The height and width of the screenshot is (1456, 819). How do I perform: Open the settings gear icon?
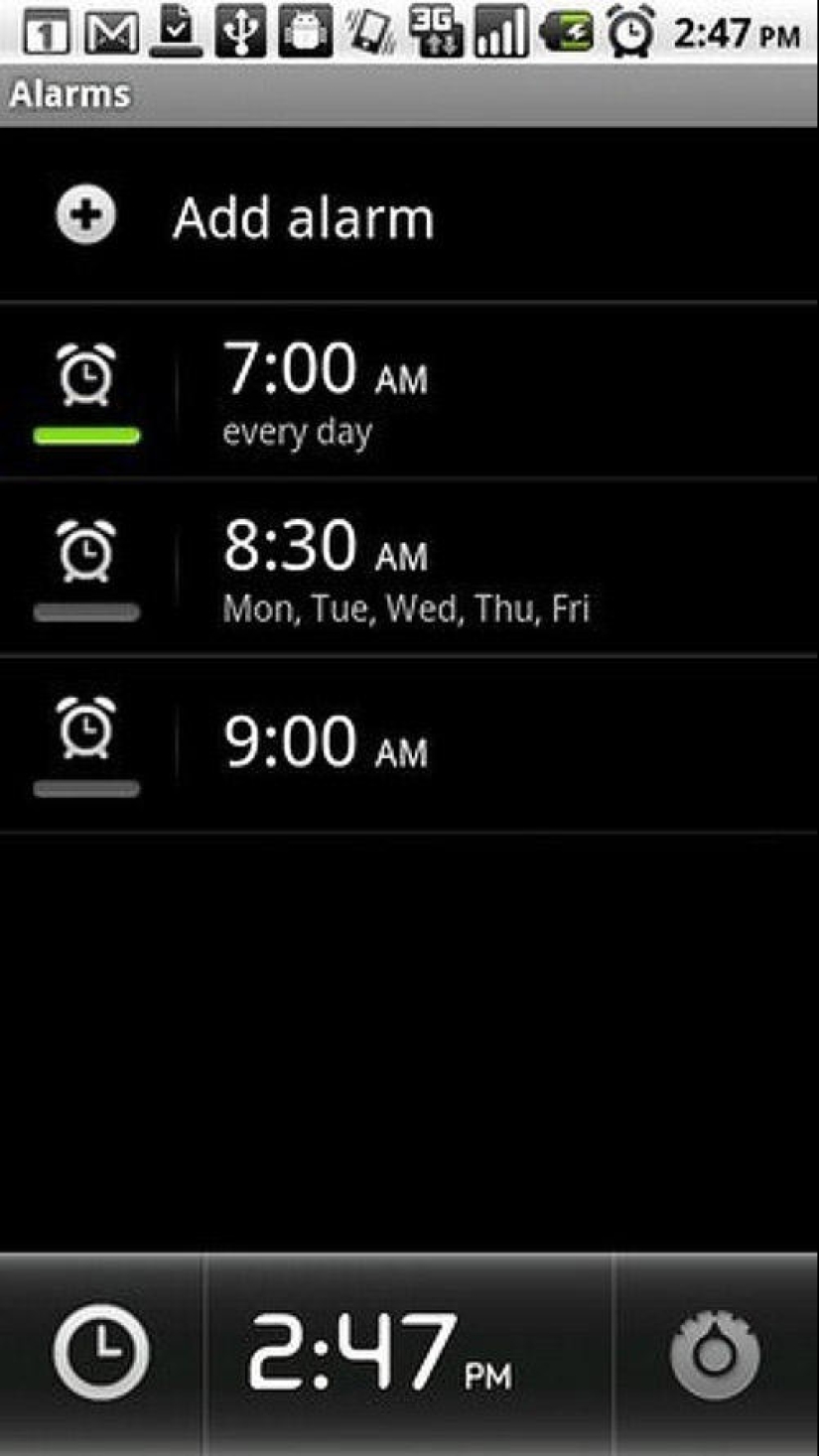click(715, 1353)
